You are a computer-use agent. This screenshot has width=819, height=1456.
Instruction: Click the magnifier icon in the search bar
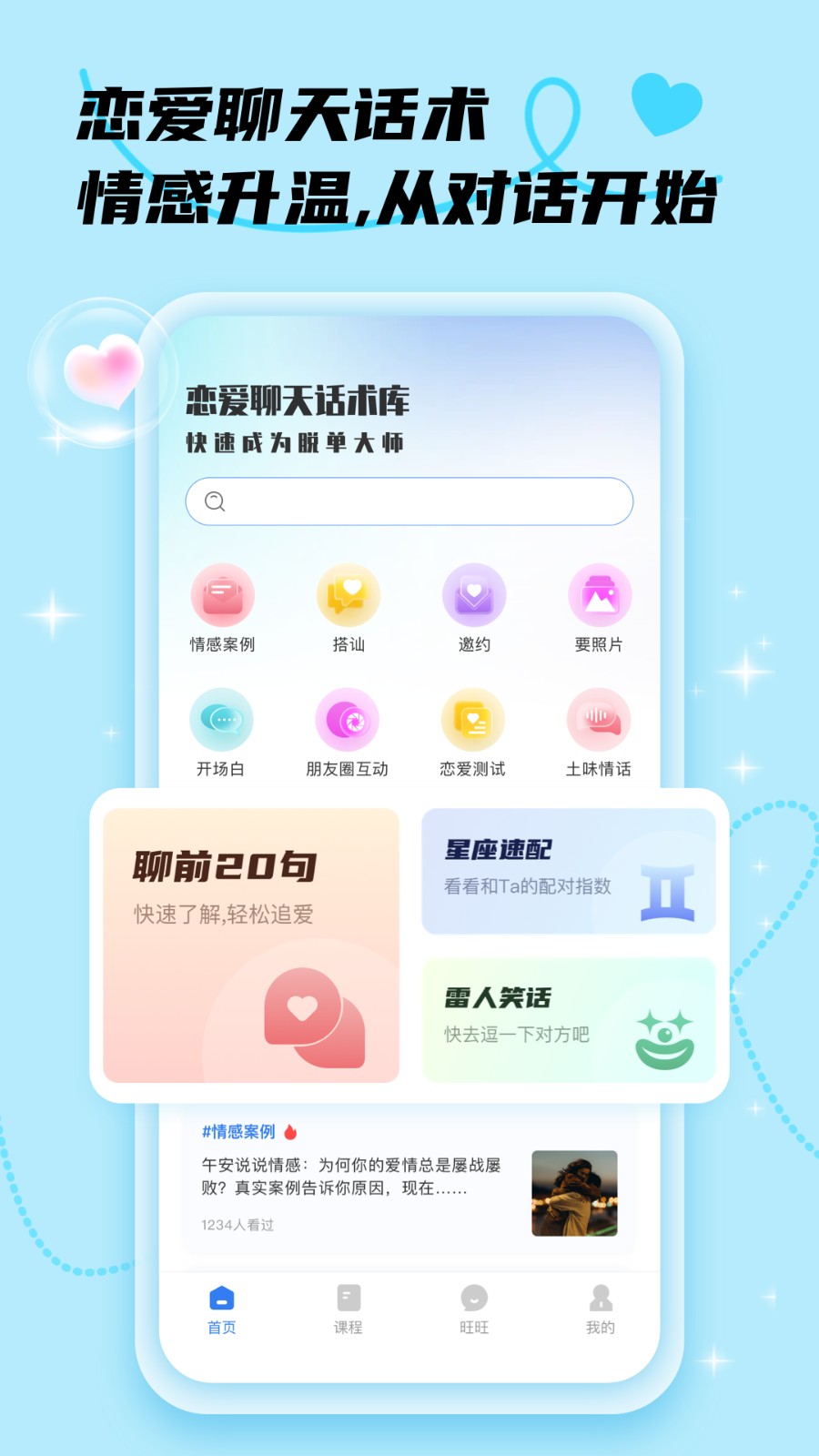(215, 500)
